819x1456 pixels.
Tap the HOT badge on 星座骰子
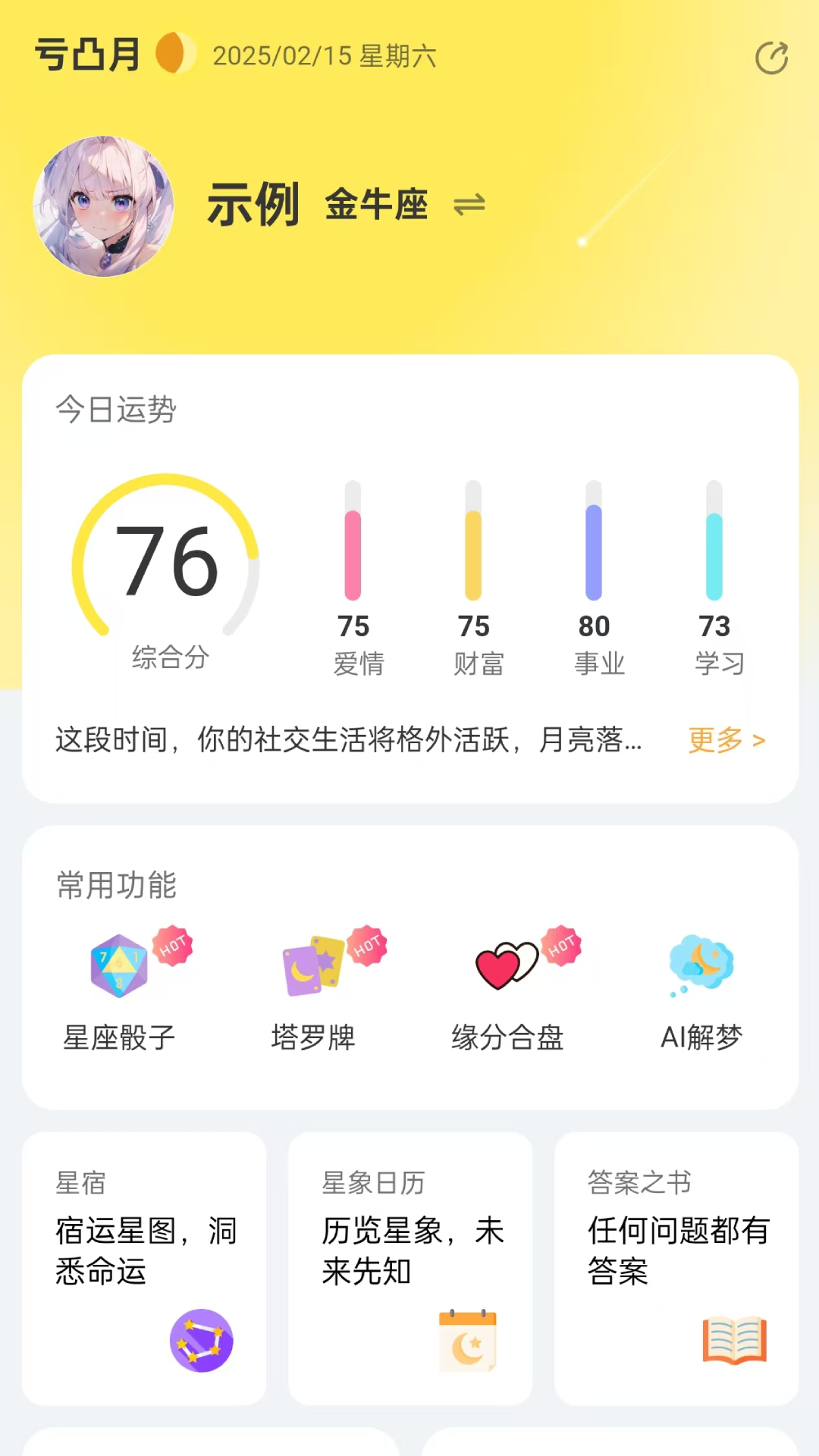pyautogui.click(x=172, y=945)
